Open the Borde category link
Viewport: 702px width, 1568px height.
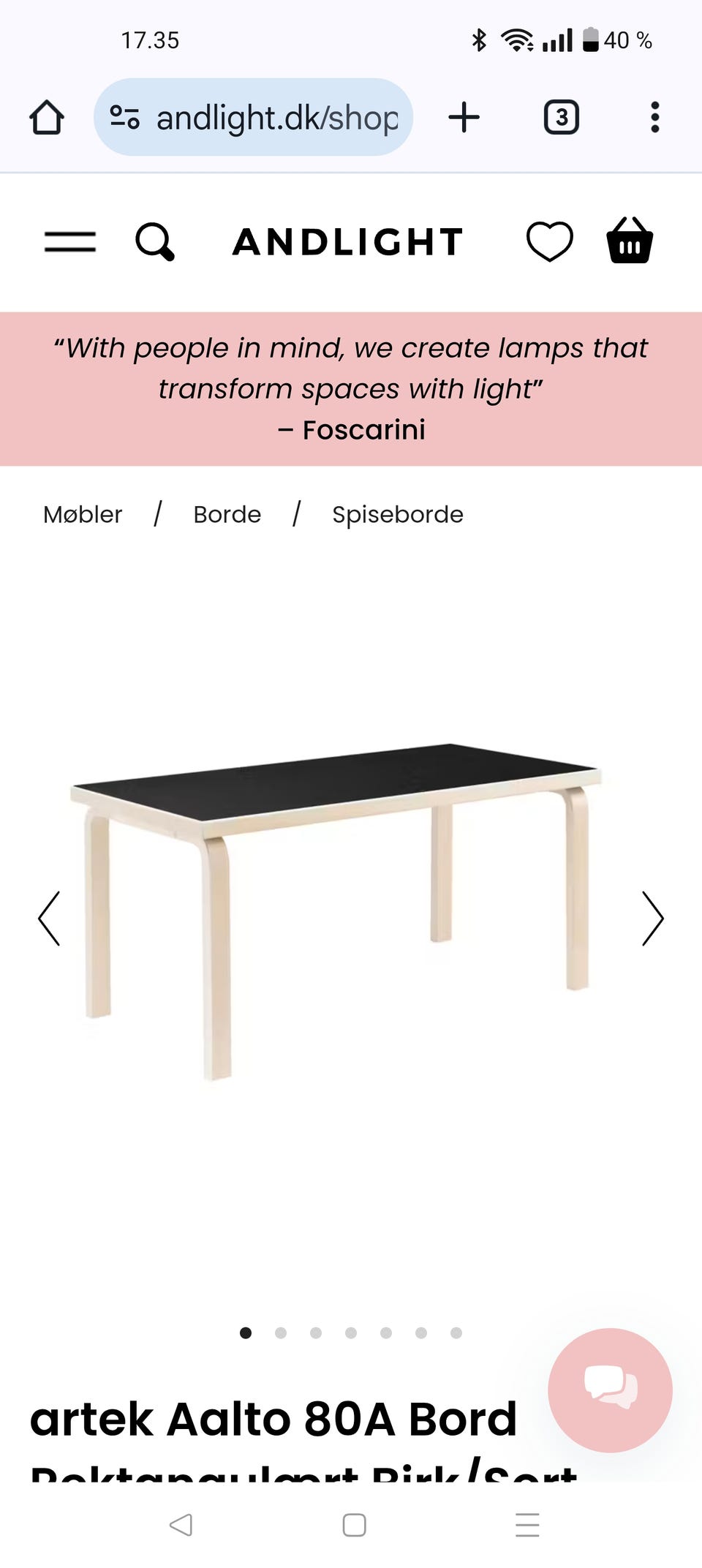[x=227, y=514]
